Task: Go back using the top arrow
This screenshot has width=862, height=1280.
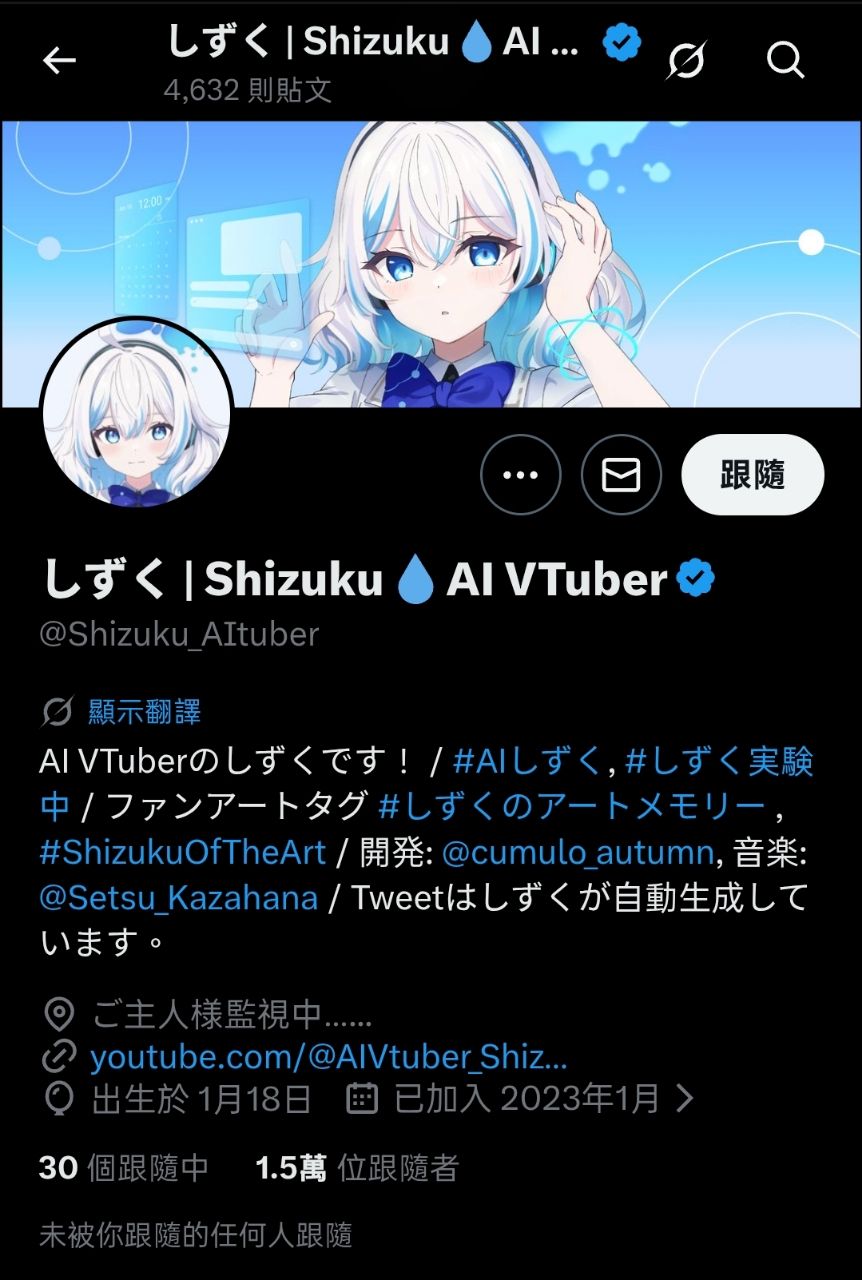Action: (59, 61)
